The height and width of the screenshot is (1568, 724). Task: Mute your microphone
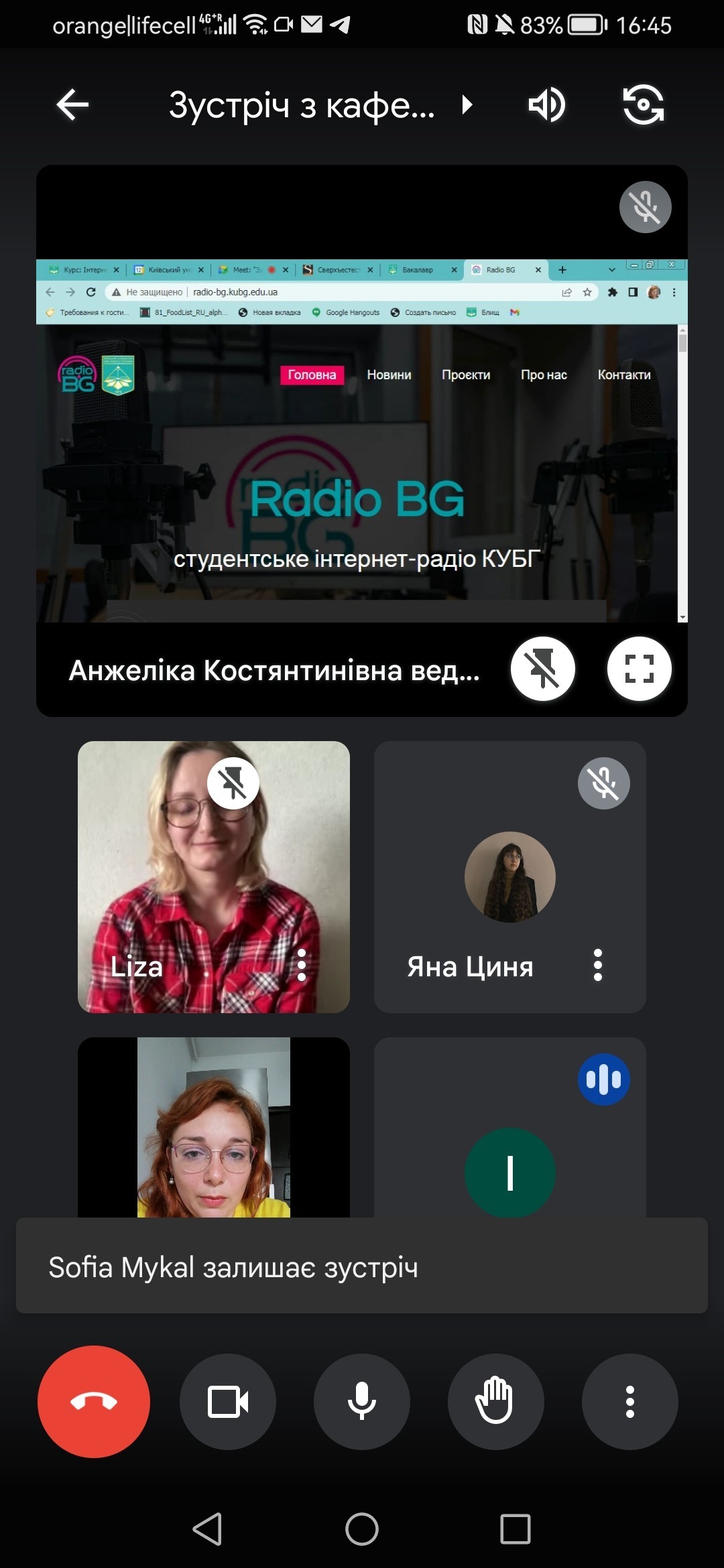(362, 1401)
